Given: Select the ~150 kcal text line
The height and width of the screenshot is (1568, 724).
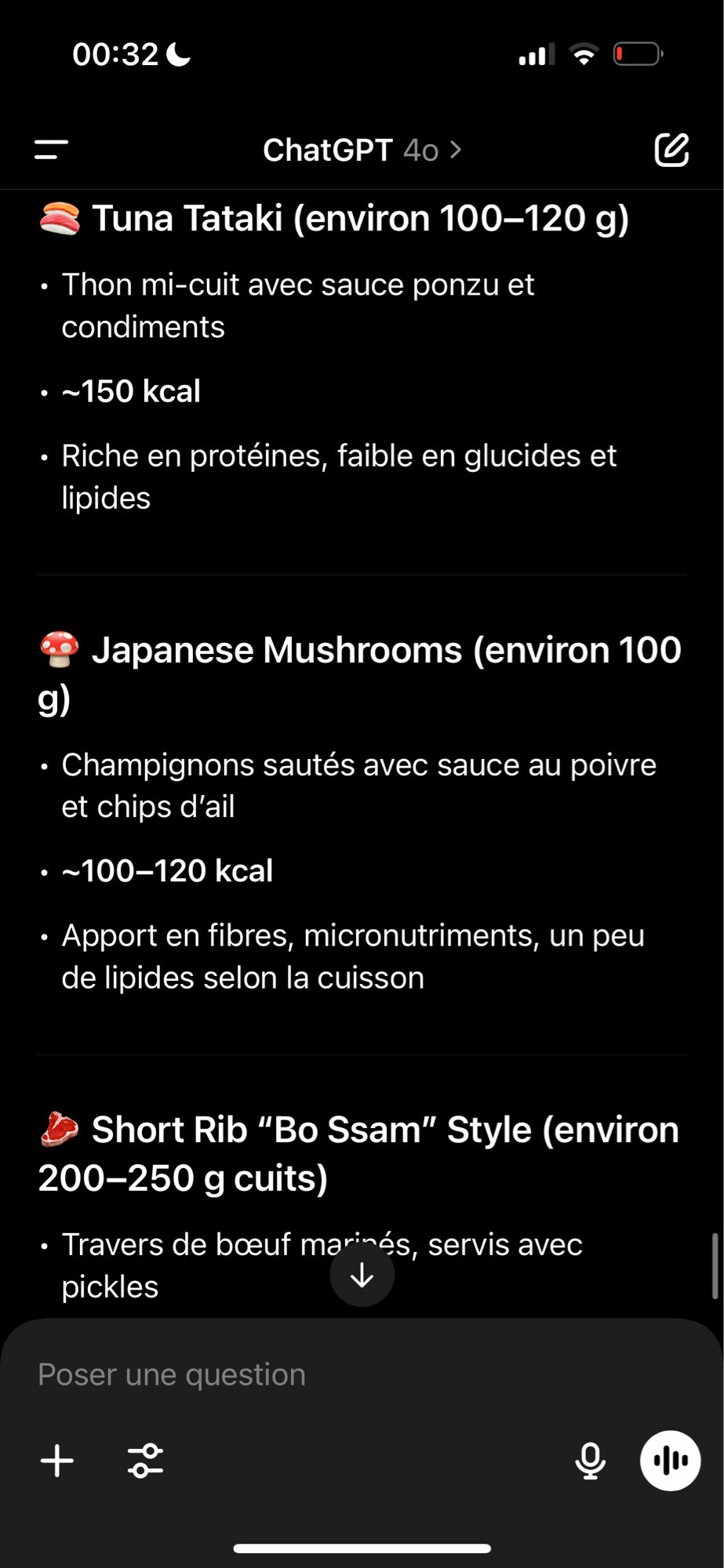Looking at the screenshot, I should [x=131, y=390].
